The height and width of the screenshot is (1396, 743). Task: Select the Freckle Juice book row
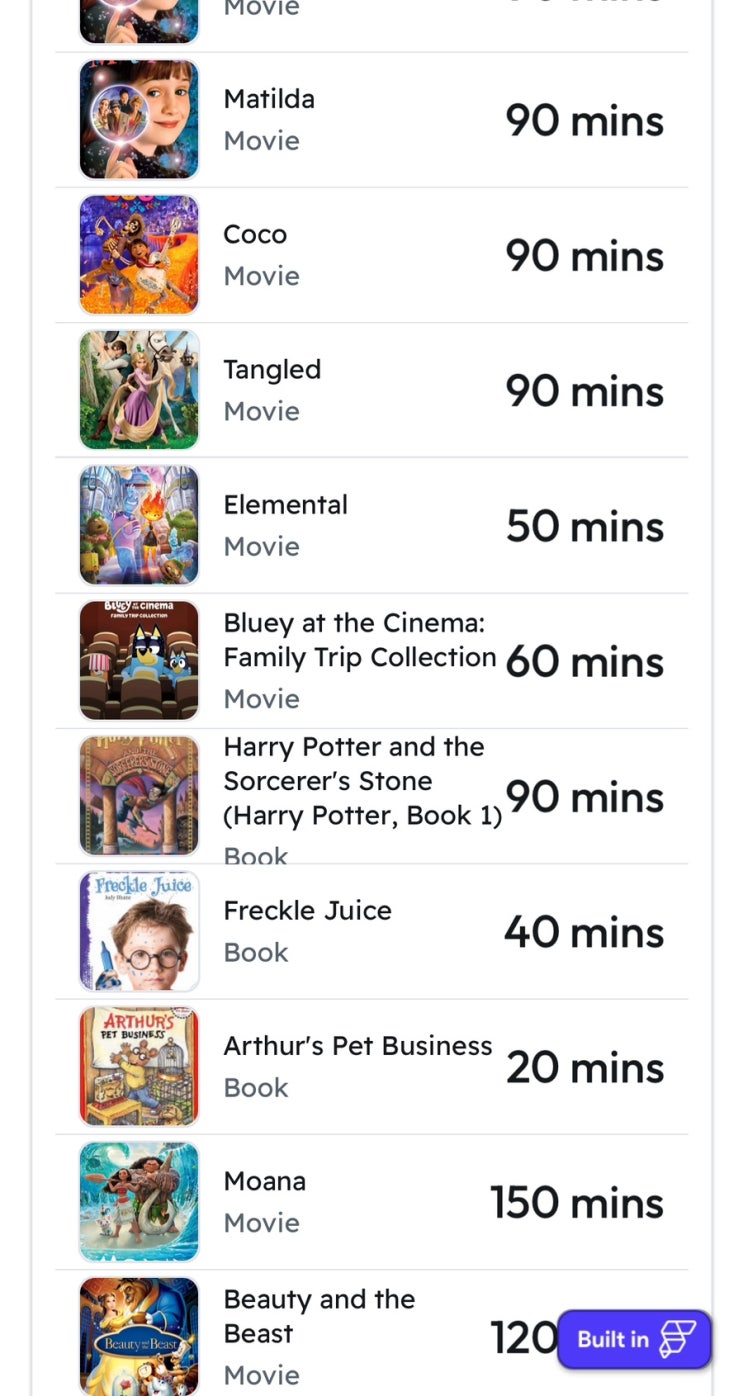(370, 931)
